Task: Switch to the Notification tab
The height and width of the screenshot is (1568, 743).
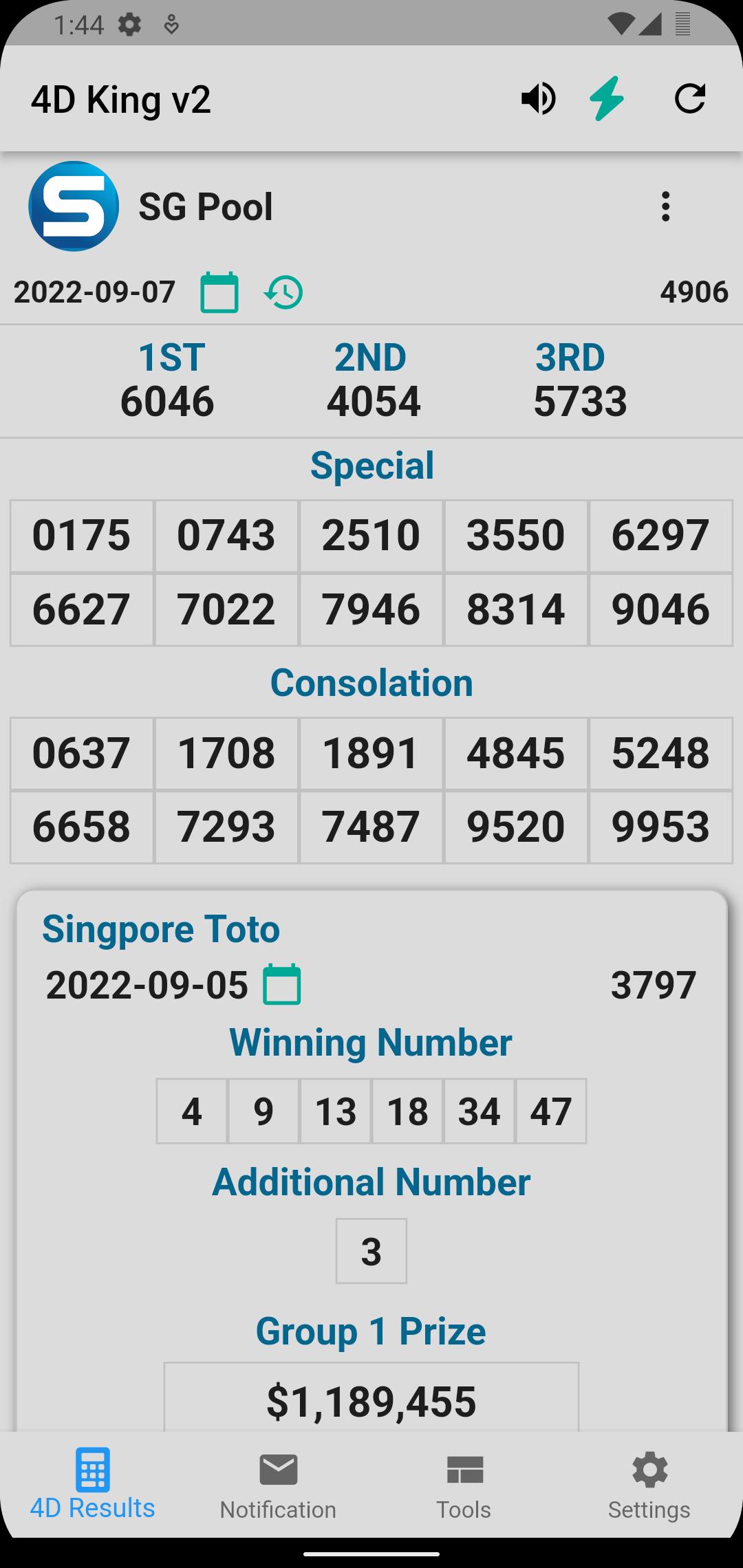Action: [278, 1485]
